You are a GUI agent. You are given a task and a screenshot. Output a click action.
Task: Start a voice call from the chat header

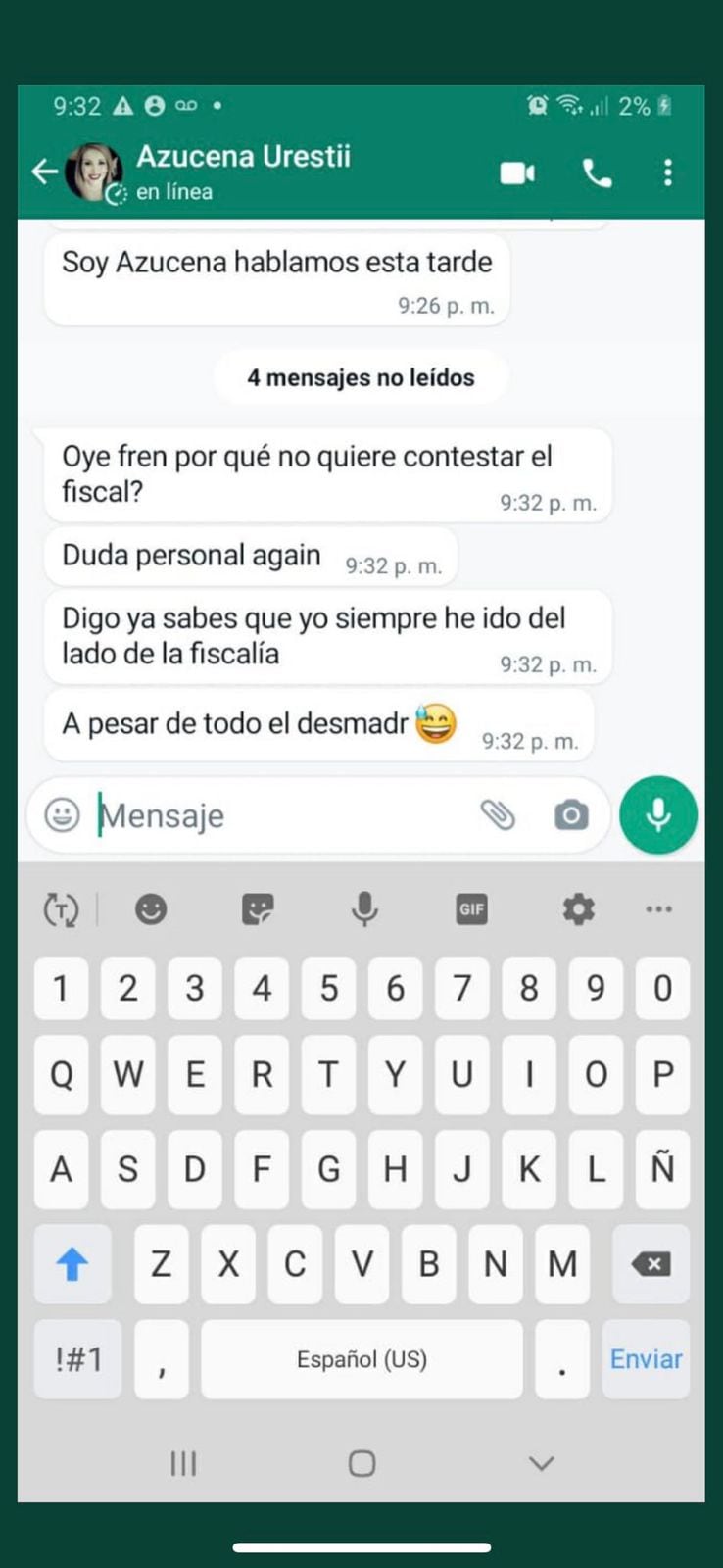596,172
